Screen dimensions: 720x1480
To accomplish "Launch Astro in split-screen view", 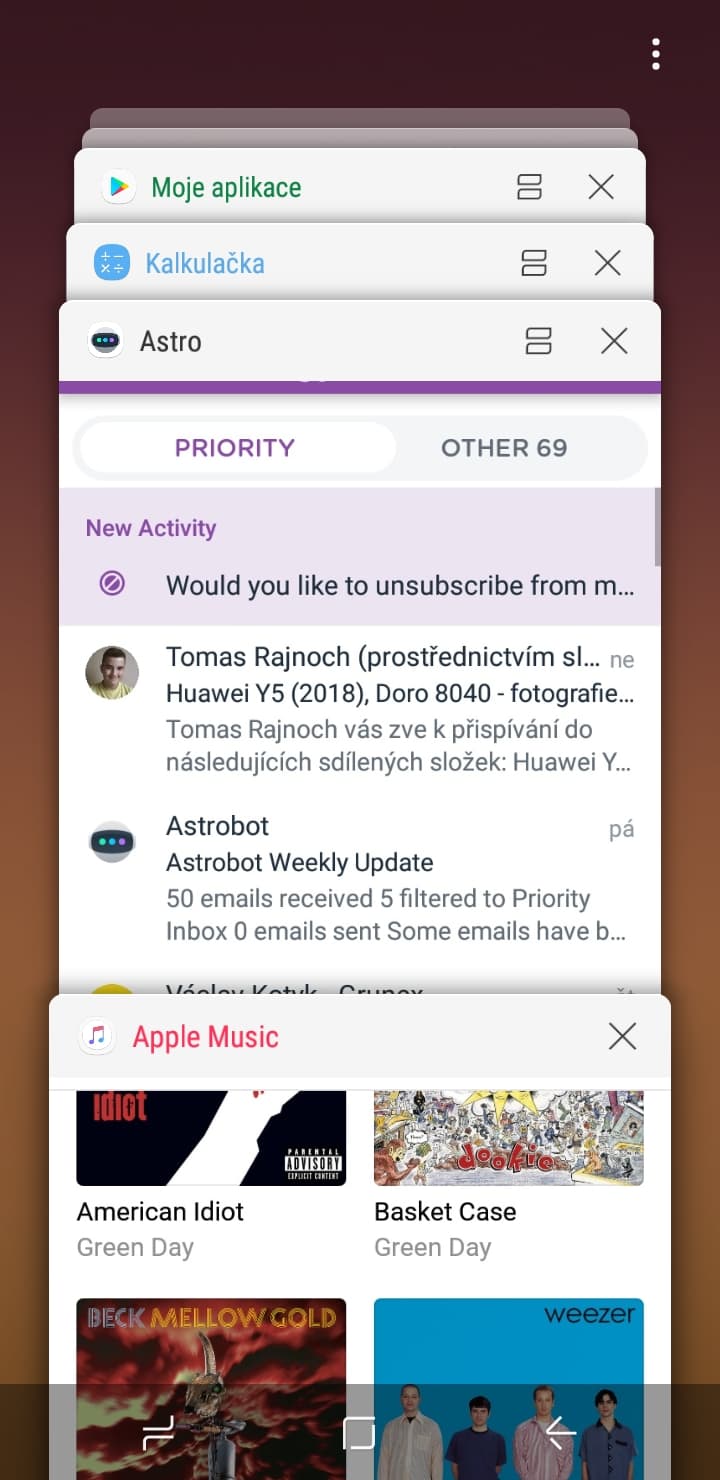I will pyautogui.click(x=539, y=341).
